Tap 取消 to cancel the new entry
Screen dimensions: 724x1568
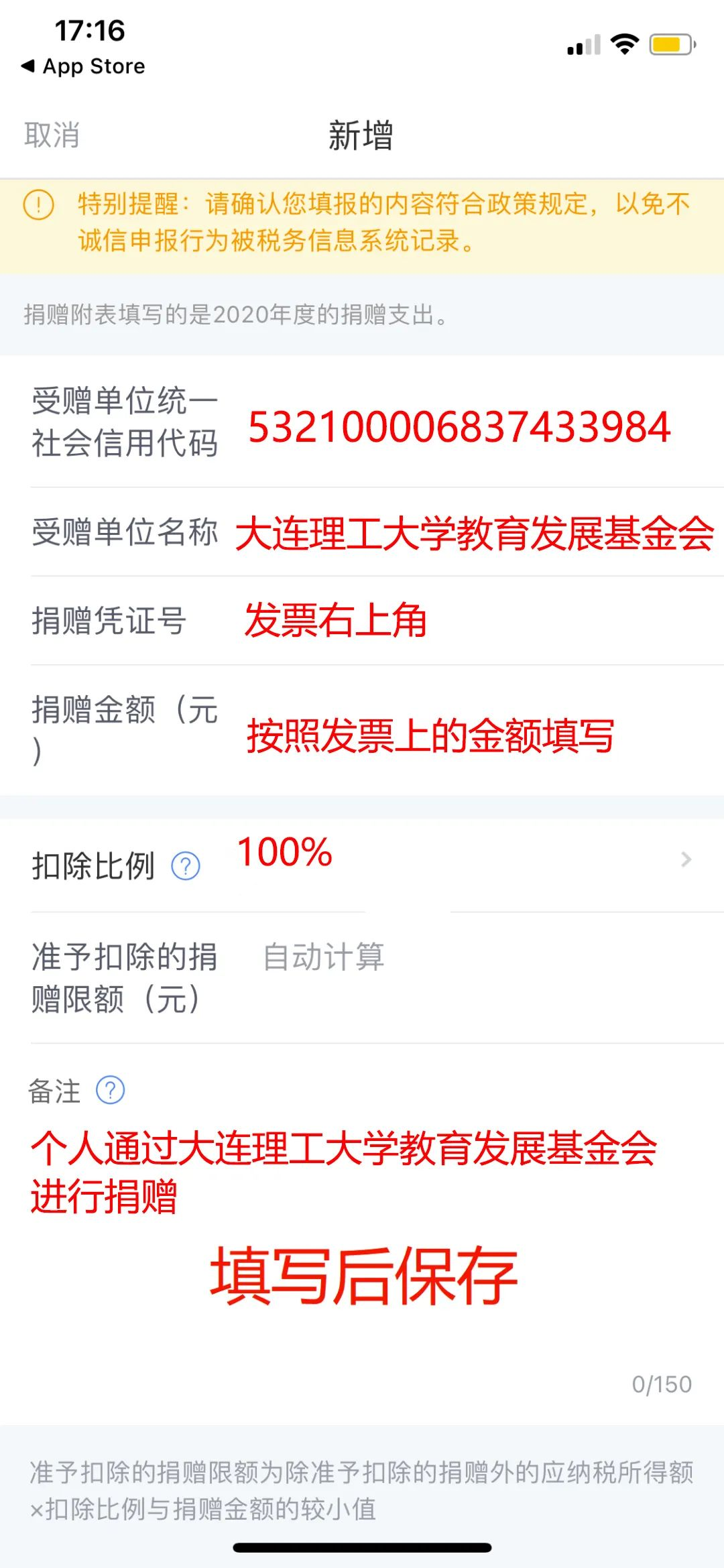52,135
